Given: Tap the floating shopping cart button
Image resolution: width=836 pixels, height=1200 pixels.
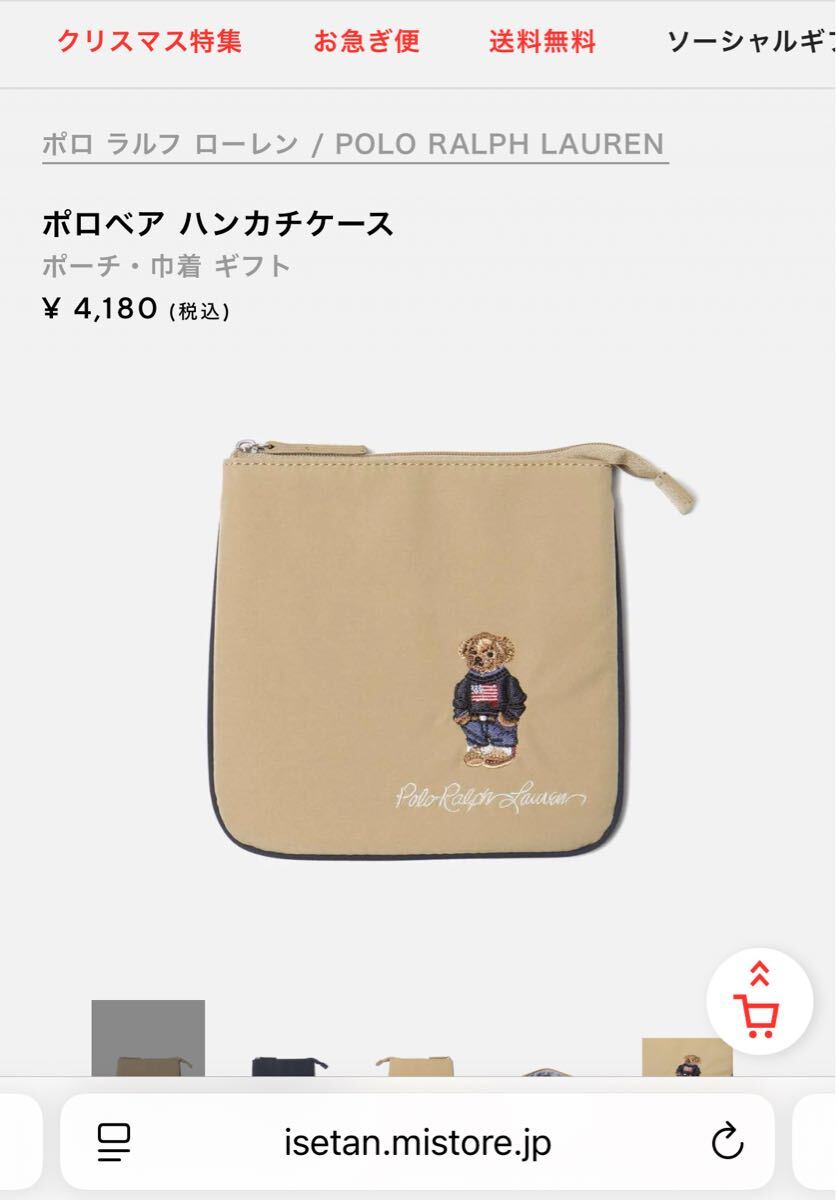Looking at the screenshot, I should (758, 1002).
